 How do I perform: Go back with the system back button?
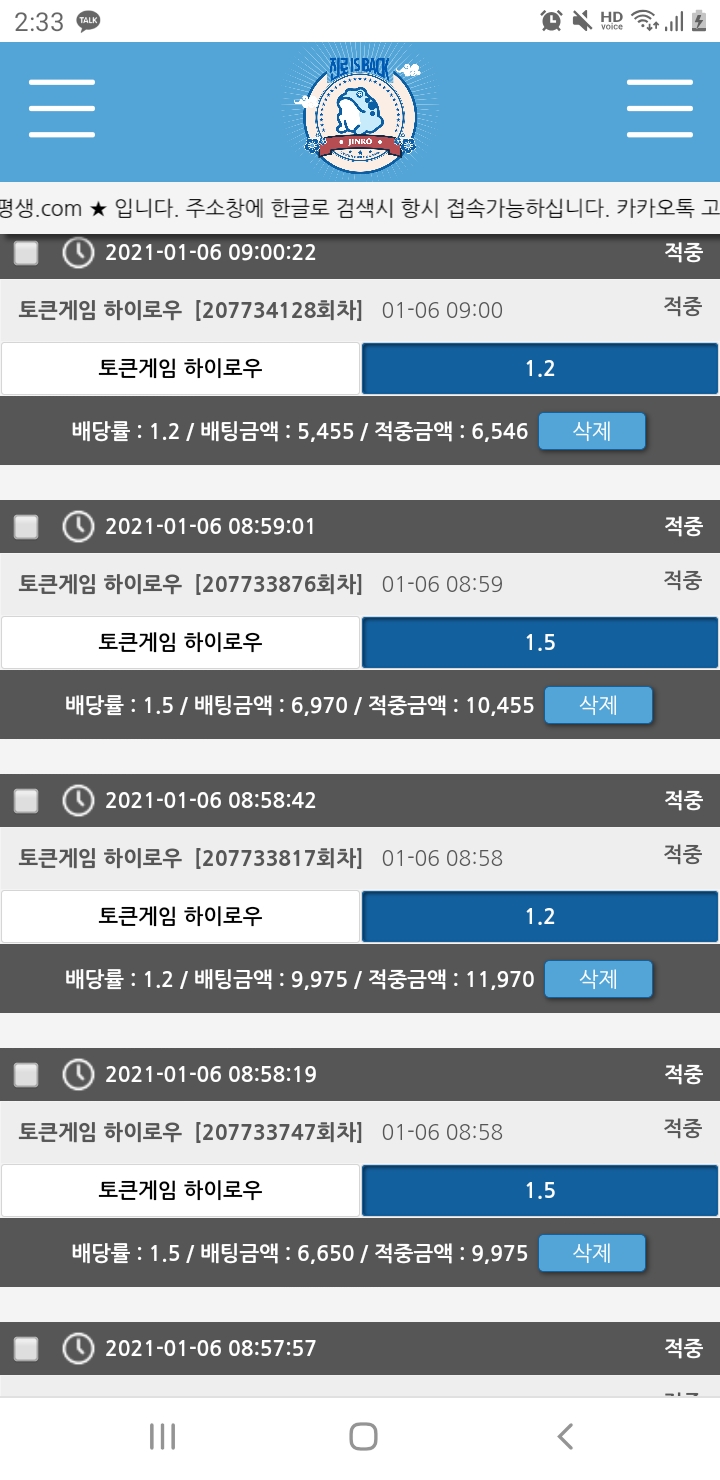pos(565,1437)
